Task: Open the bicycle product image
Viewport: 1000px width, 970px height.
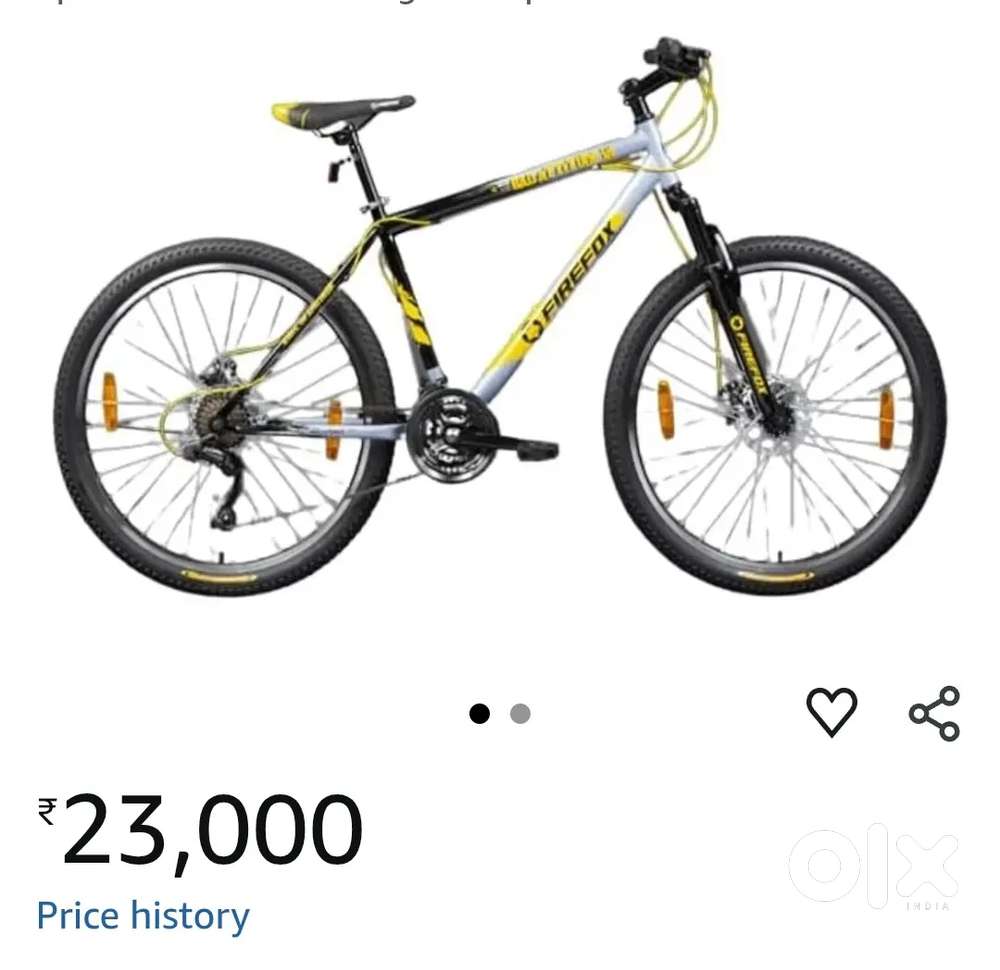Action: pyautogui.click(x=500, y=330)
